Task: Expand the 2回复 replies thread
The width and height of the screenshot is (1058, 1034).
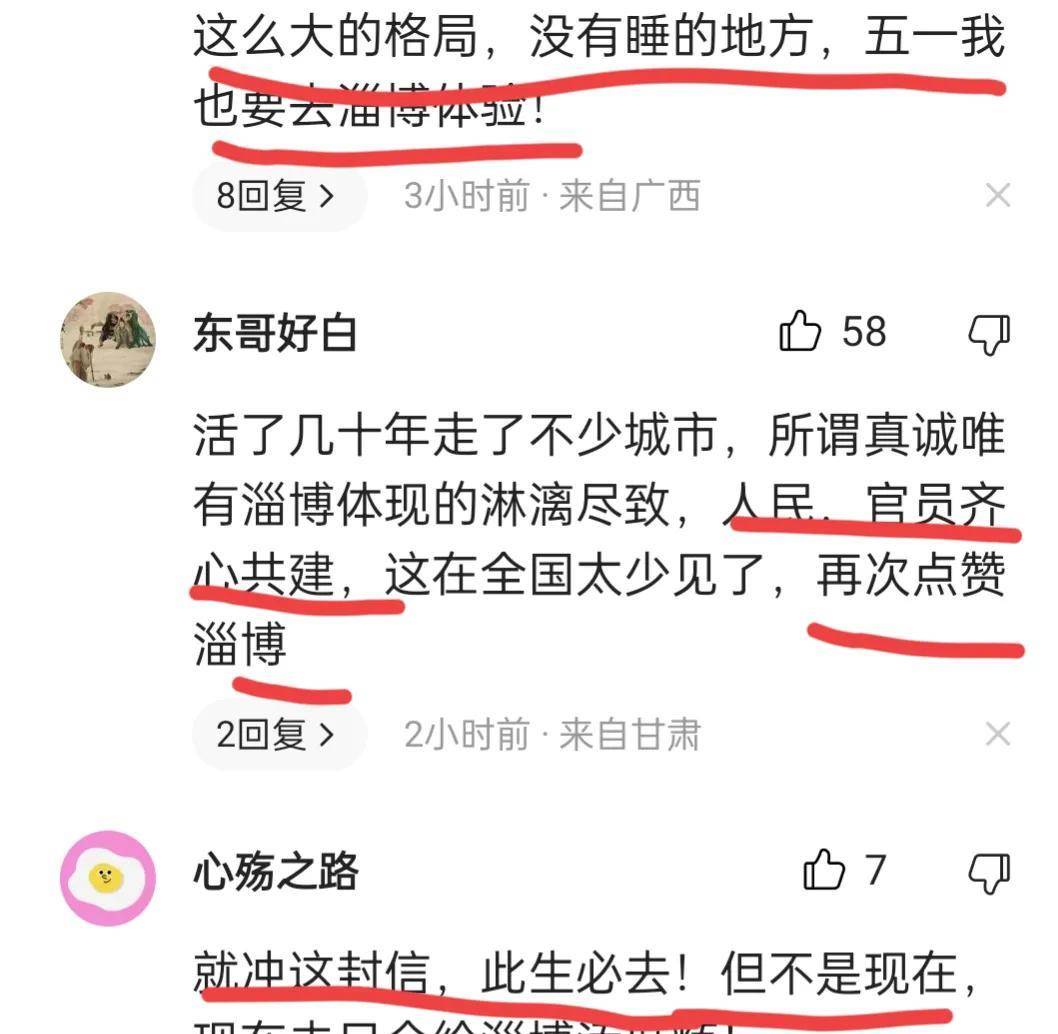Action: click(x=277, y=735)
